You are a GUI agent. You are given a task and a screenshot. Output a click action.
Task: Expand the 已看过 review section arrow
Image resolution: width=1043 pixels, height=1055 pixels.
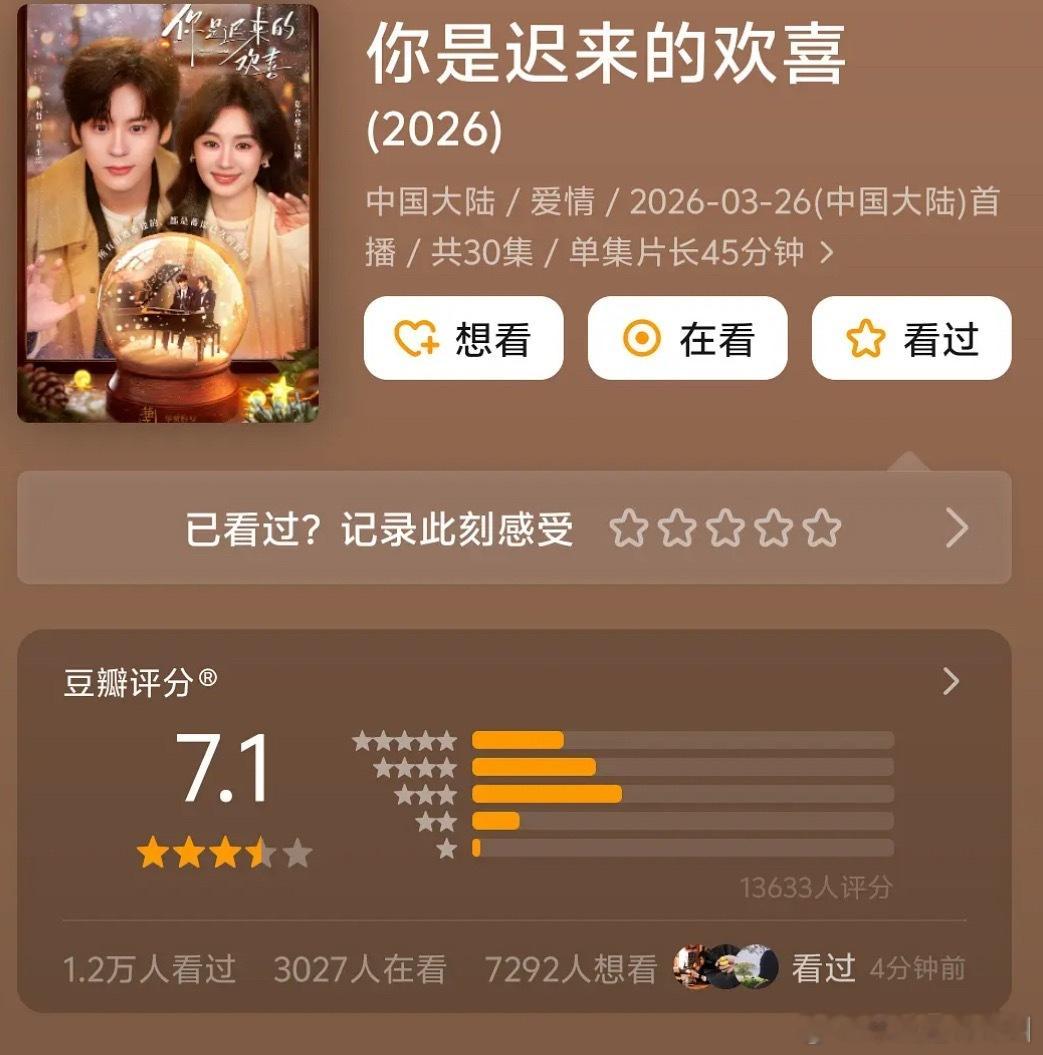click(x=958, y=527)
